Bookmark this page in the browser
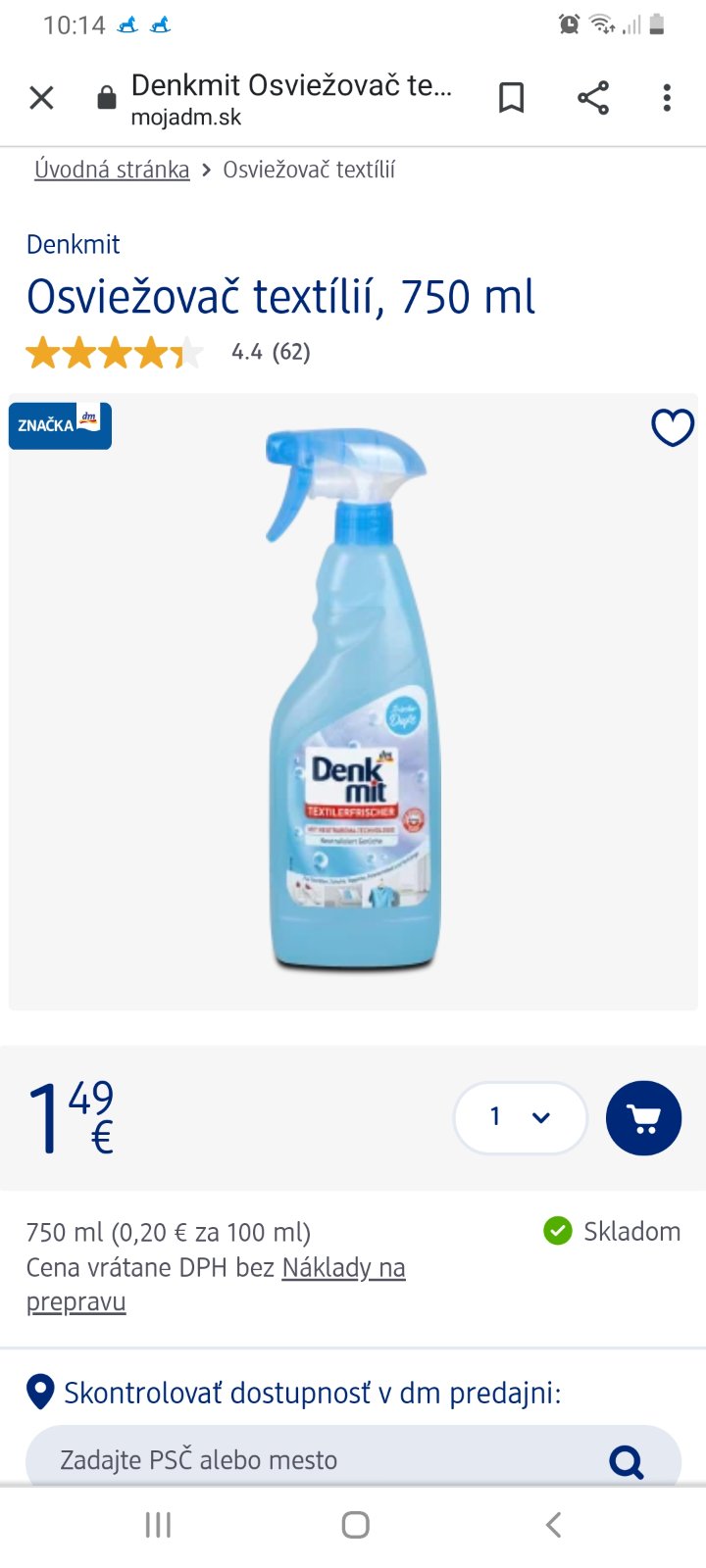The height and width of the screenshot is (1568, 706). 511,98
